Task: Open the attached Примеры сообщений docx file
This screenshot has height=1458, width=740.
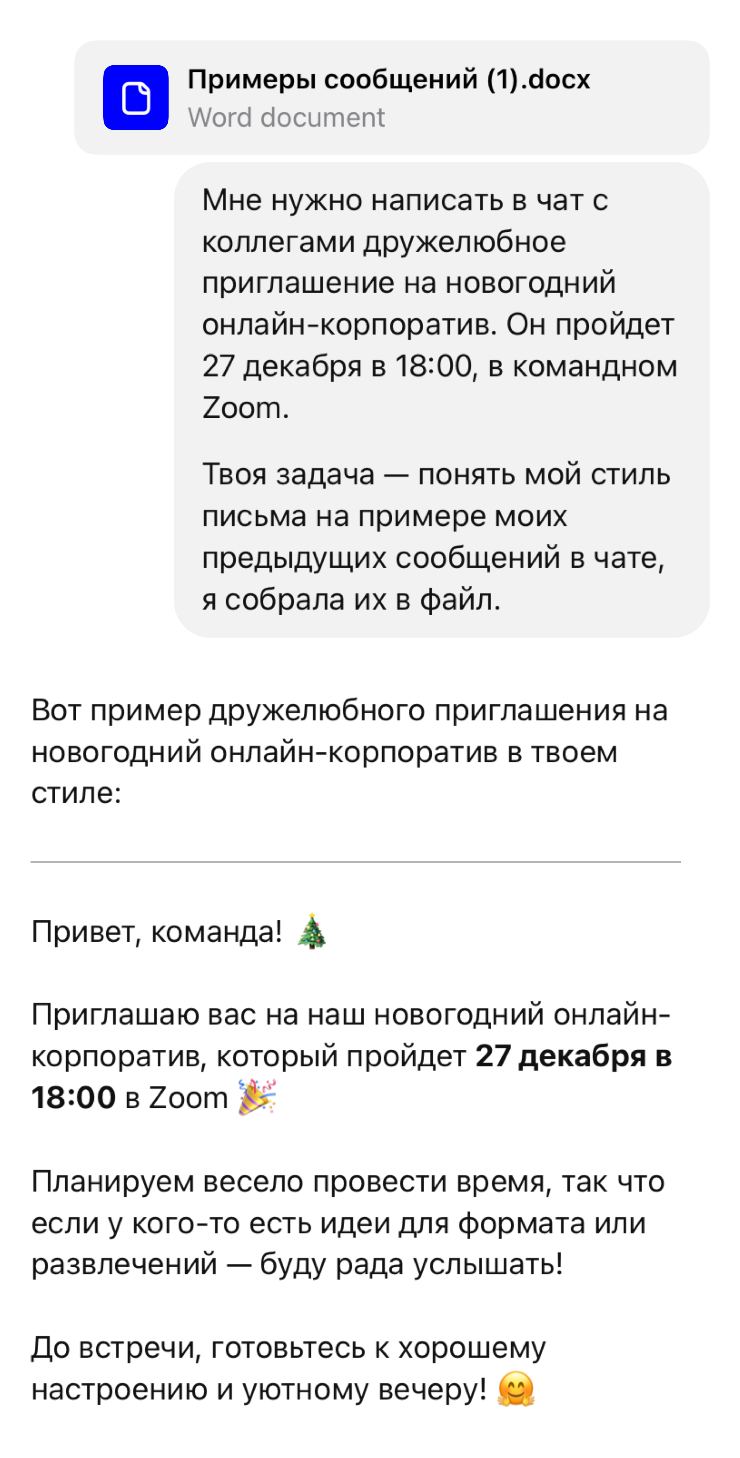Action: coord(390,97)
